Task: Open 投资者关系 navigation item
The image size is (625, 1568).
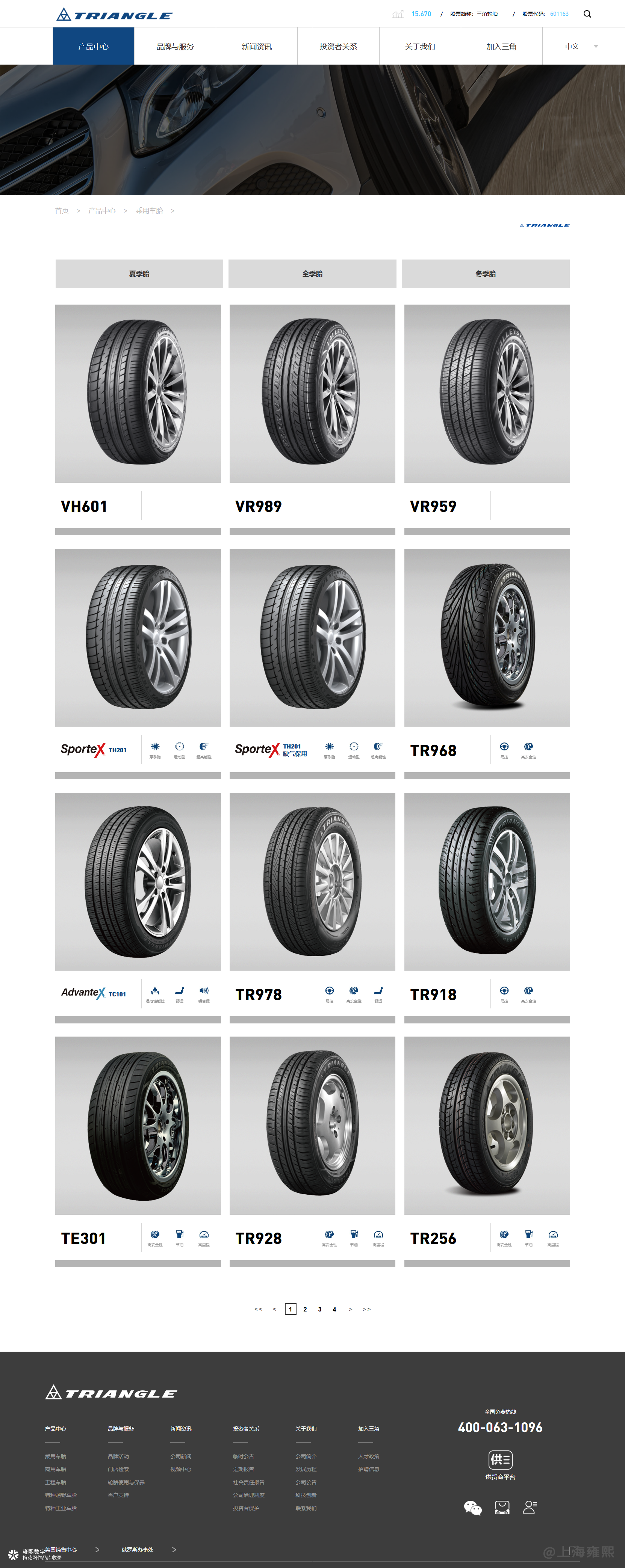Action: 338,46
